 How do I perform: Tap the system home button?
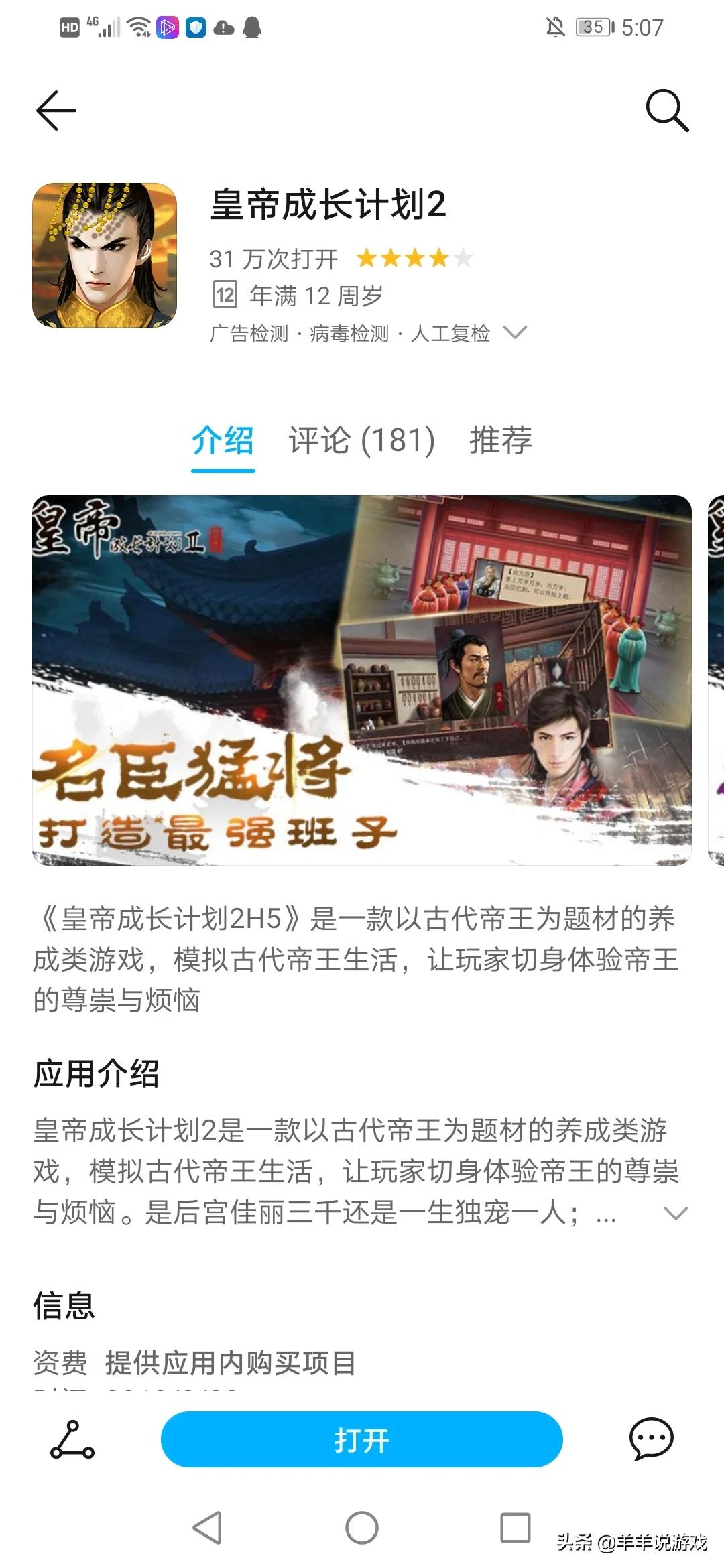click(x=362, y=1528)
